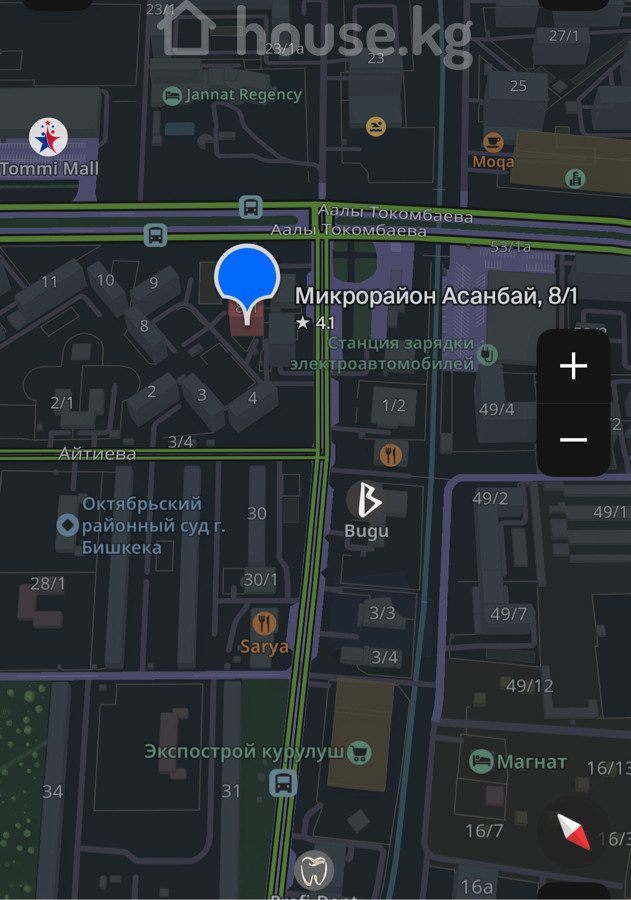631x900 pixels.
Task: Select the Moqa cafe marker
Action: [x=493, y=143]
